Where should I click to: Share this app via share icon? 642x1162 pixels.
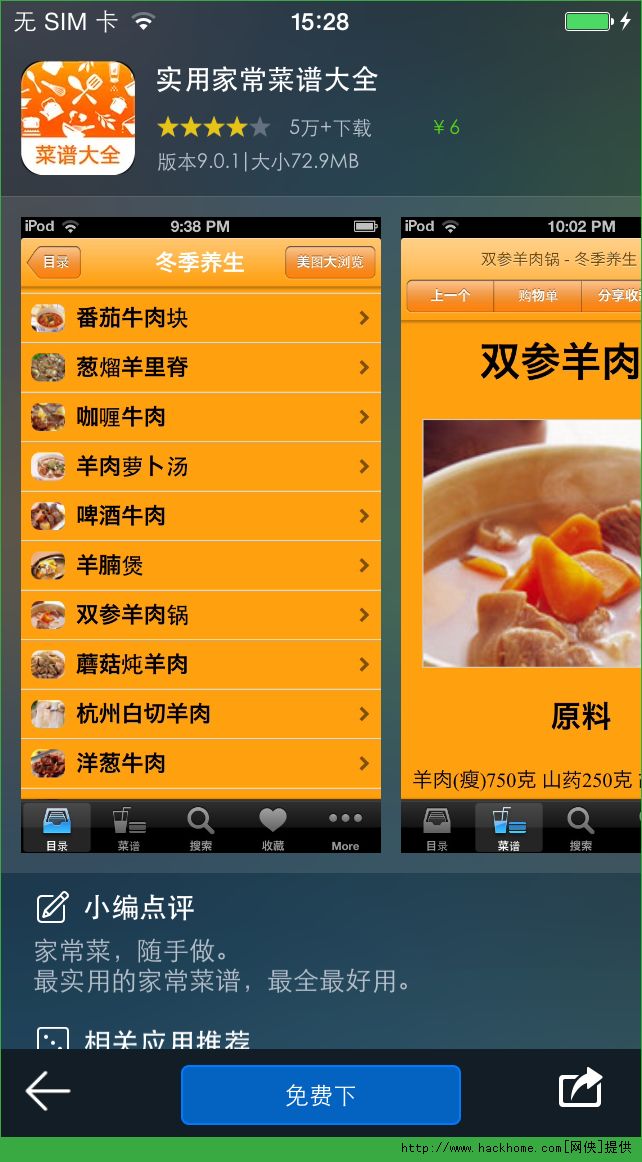pyautogui.click(x=581, y=1088)
